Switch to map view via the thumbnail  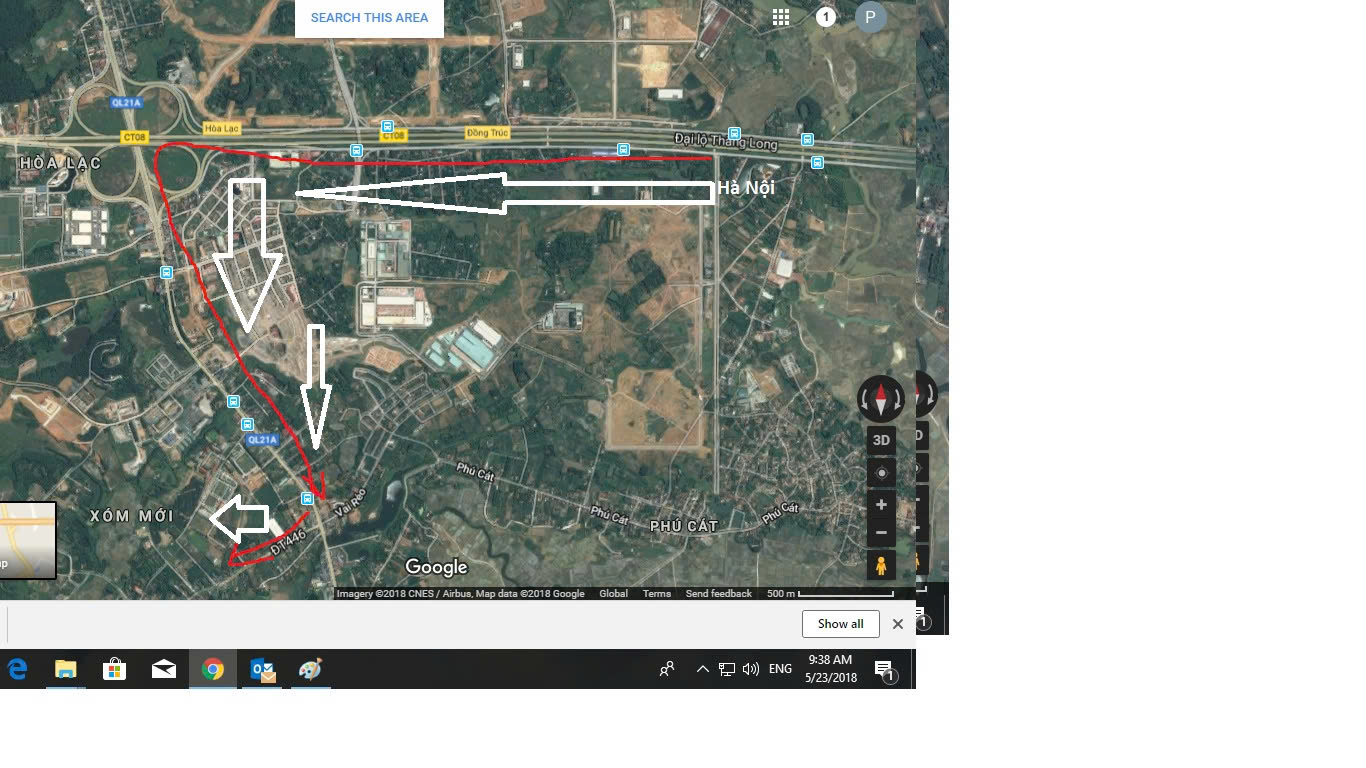click(x=27, y=540)
